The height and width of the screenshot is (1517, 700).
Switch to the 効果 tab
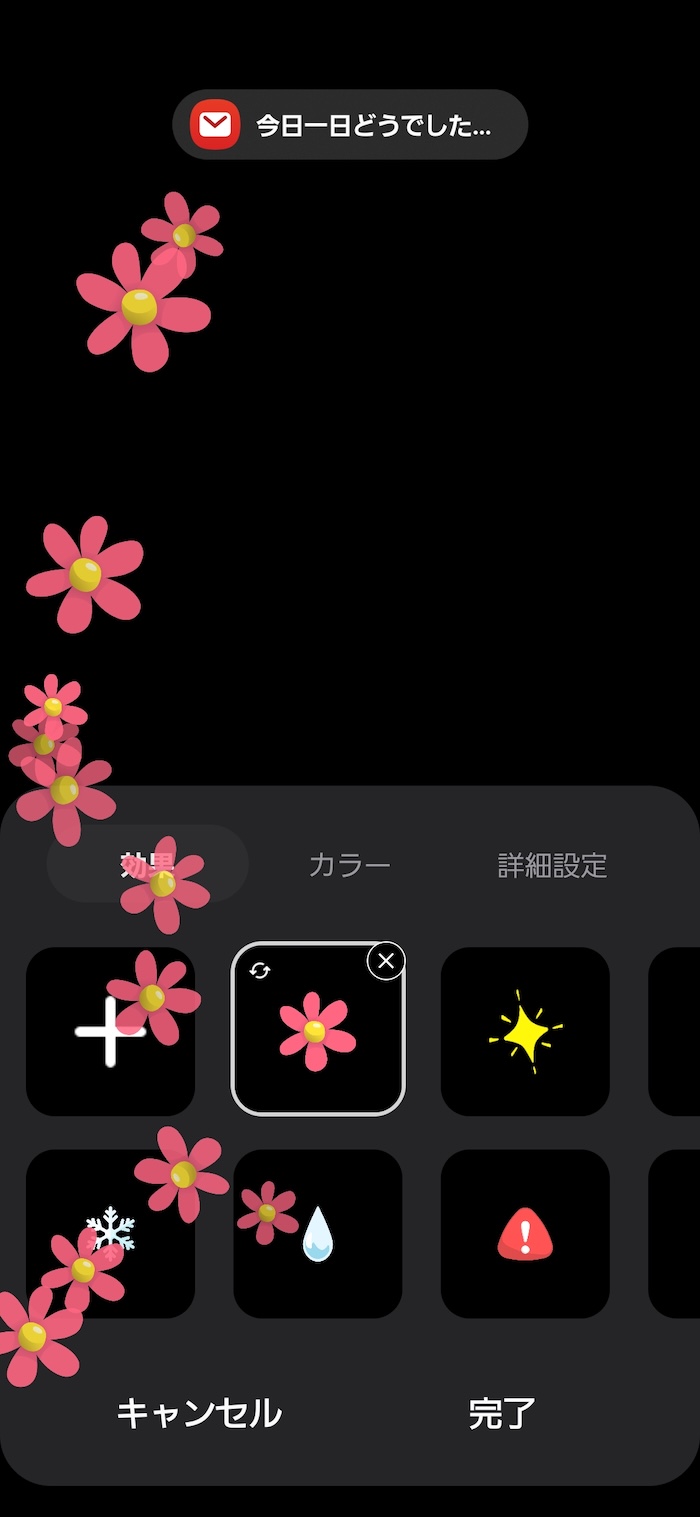point(147,864)
